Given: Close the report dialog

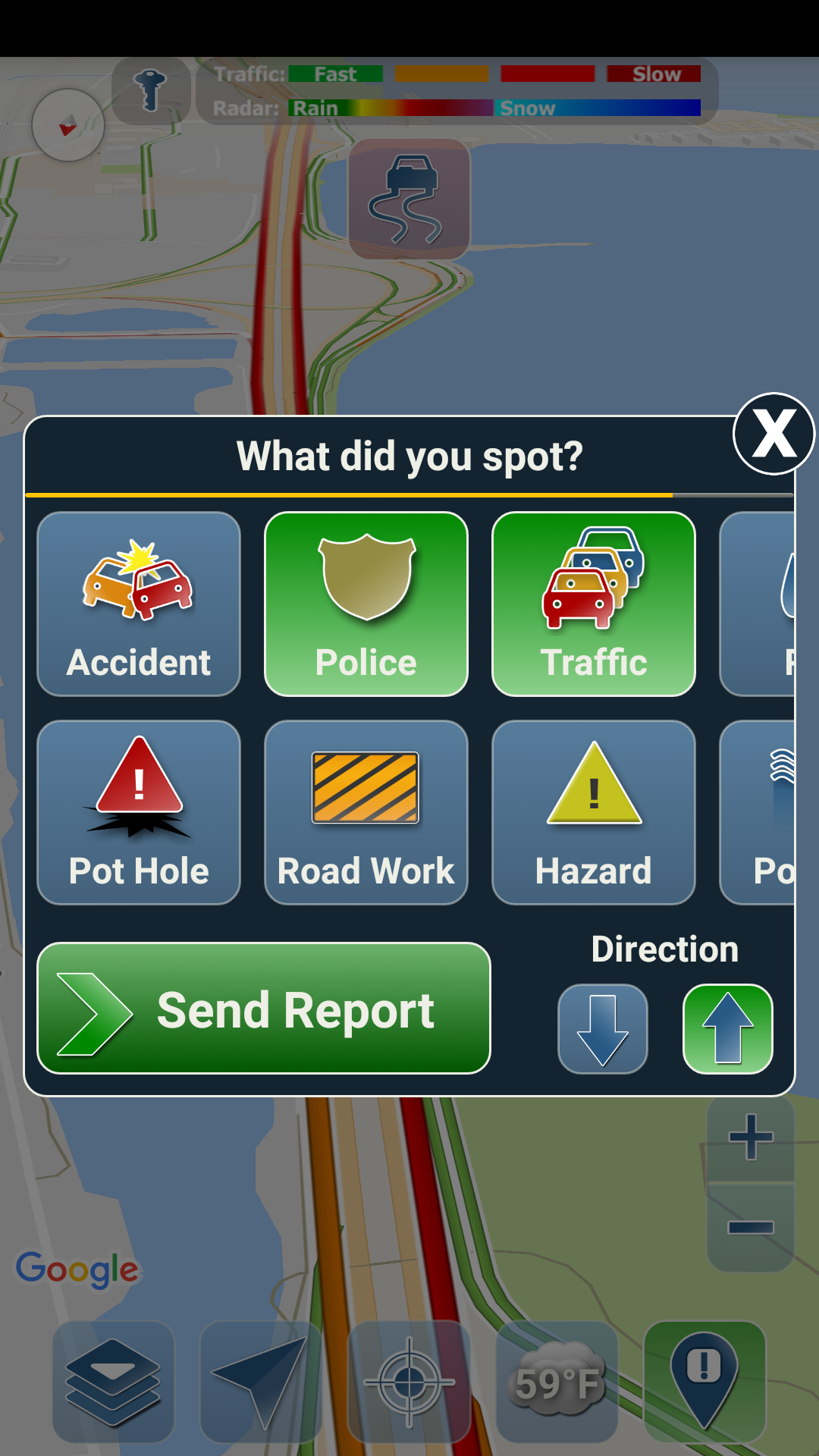Looking at the screenshot, I should (x=773, y=434).
